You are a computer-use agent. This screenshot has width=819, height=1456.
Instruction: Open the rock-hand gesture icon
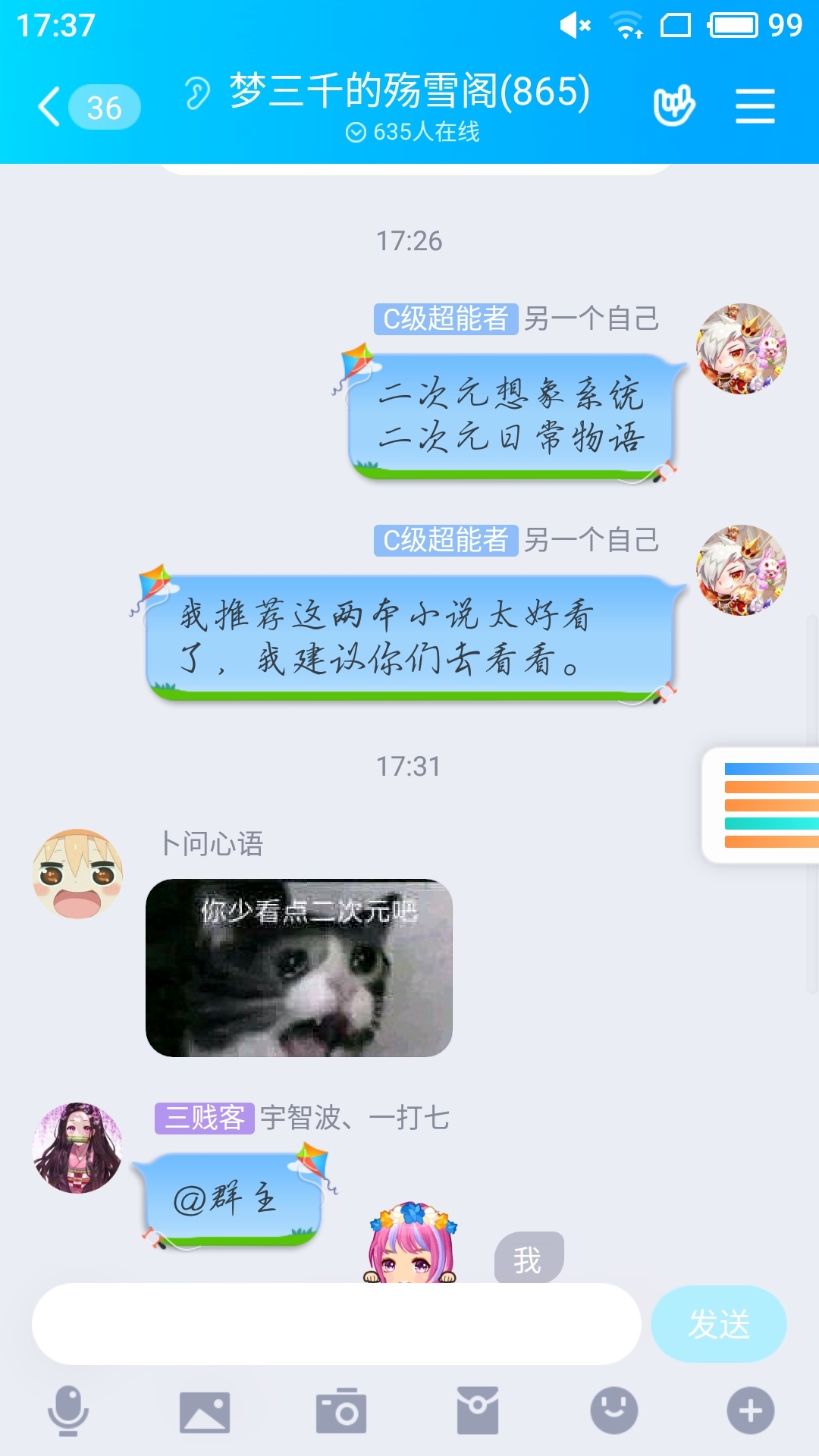tap(673, 105)
